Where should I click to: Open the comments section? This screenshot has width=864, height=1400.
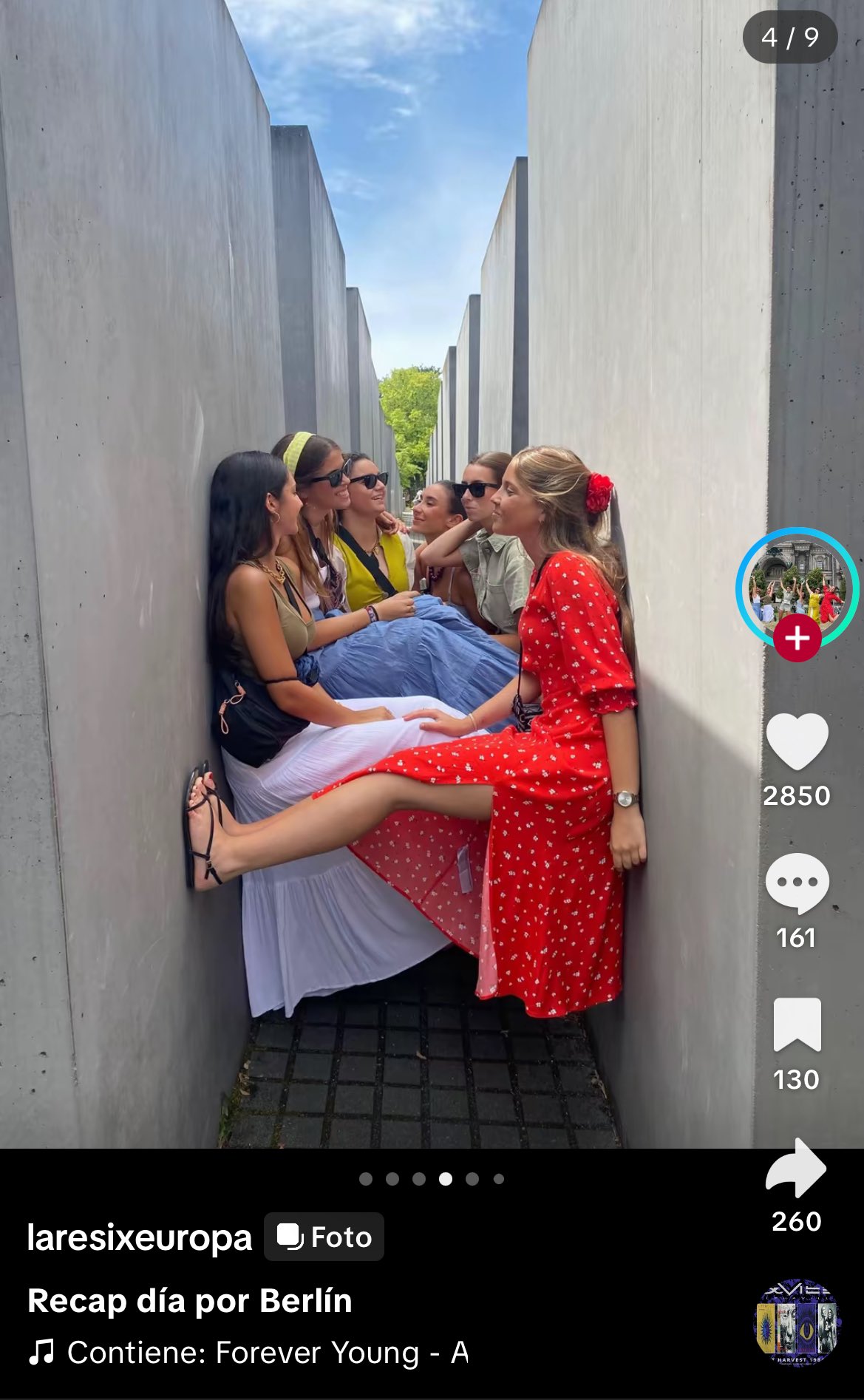[x=797, y=883]
